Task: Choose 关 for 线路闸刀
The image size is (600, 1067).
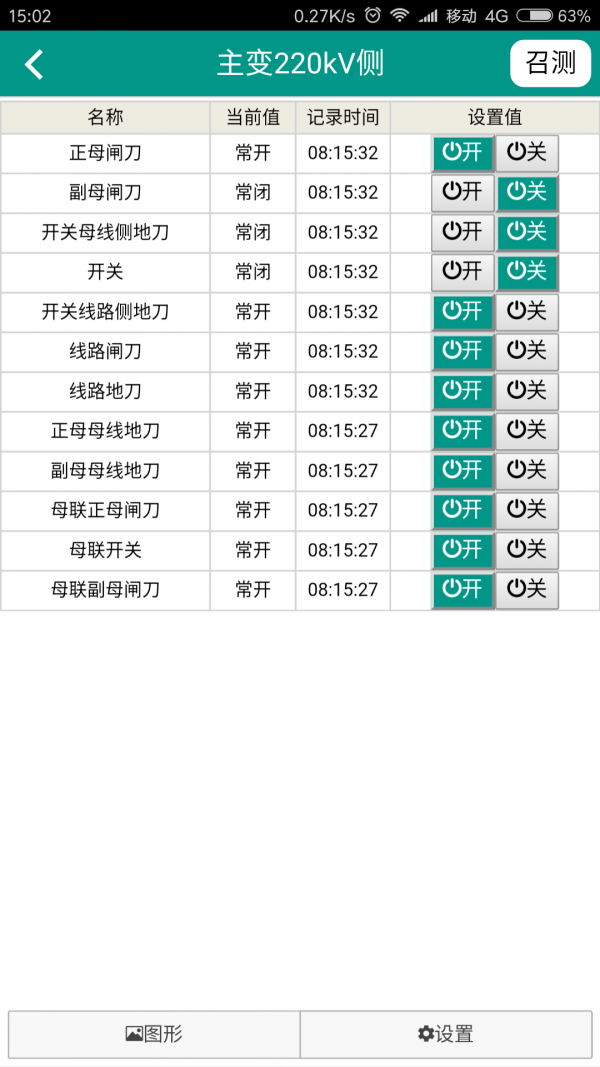Action: (527, 351)
